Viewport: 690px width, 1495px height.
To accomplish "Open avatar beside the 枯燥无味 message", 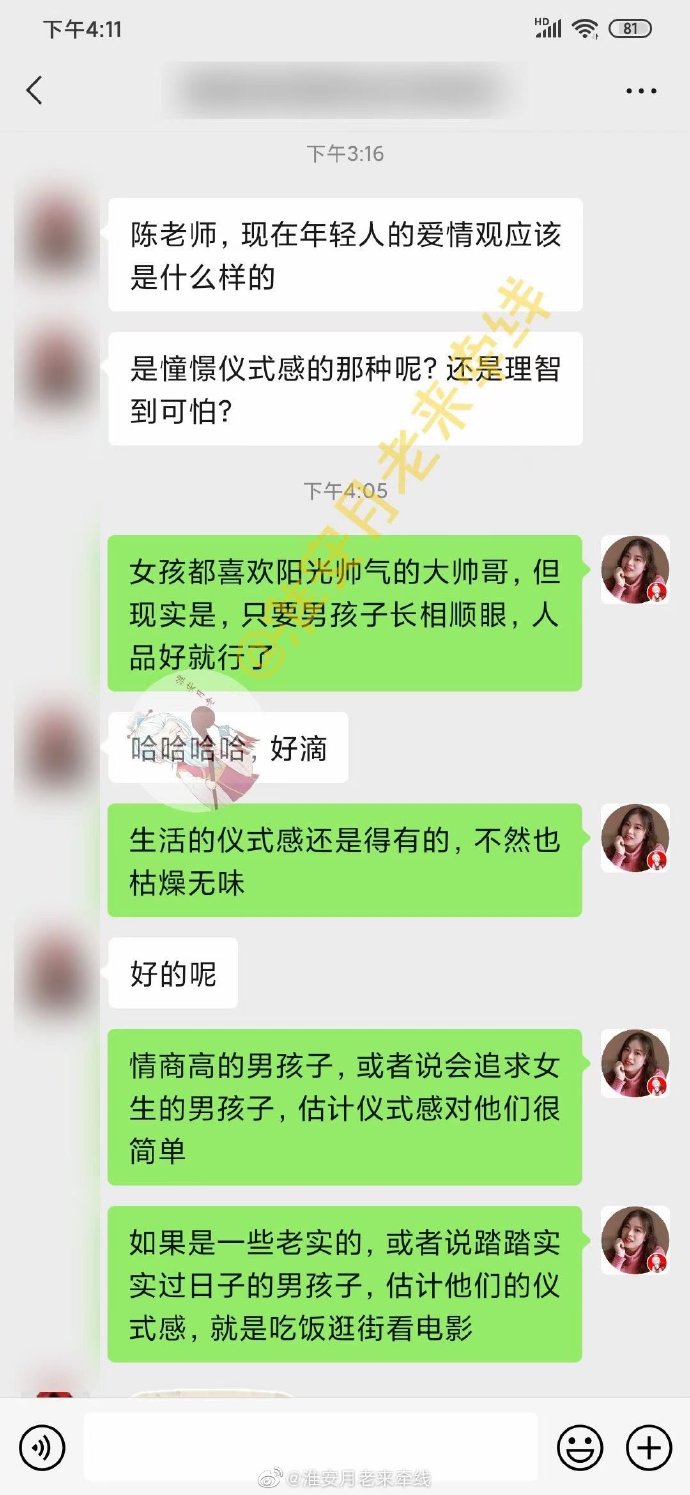I will [635, 838].
